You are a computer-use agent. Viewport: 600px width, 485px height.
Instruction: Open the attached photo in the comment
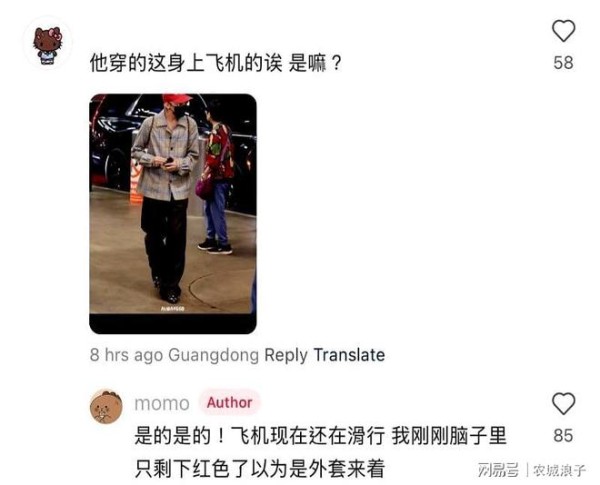(172, 213)
